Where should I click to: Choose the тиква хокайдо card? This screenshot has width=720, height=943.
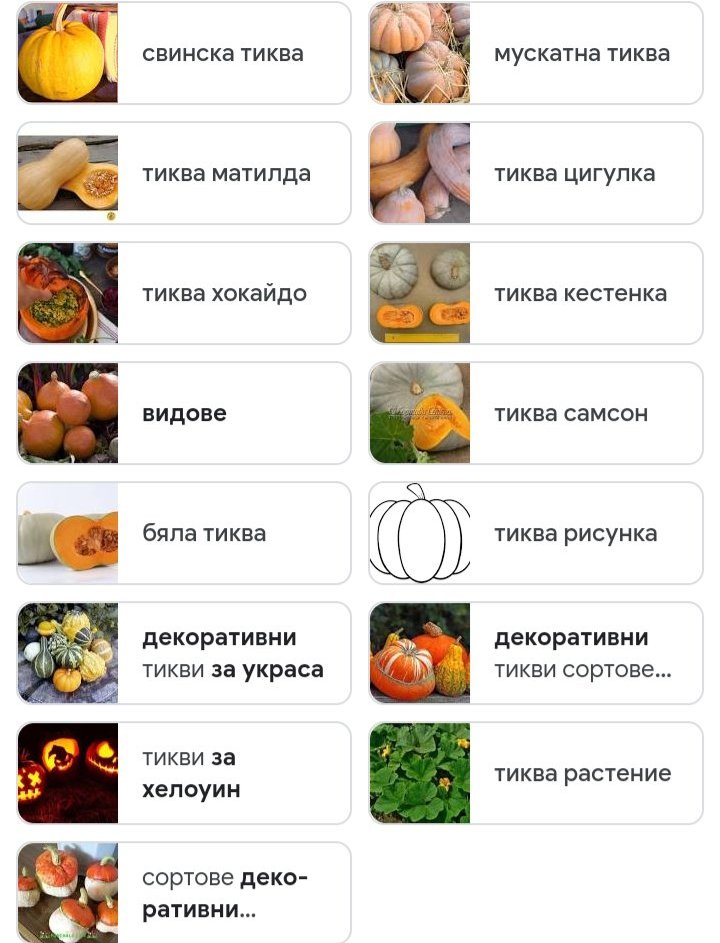pyautogui.click(x=184, y=293)
